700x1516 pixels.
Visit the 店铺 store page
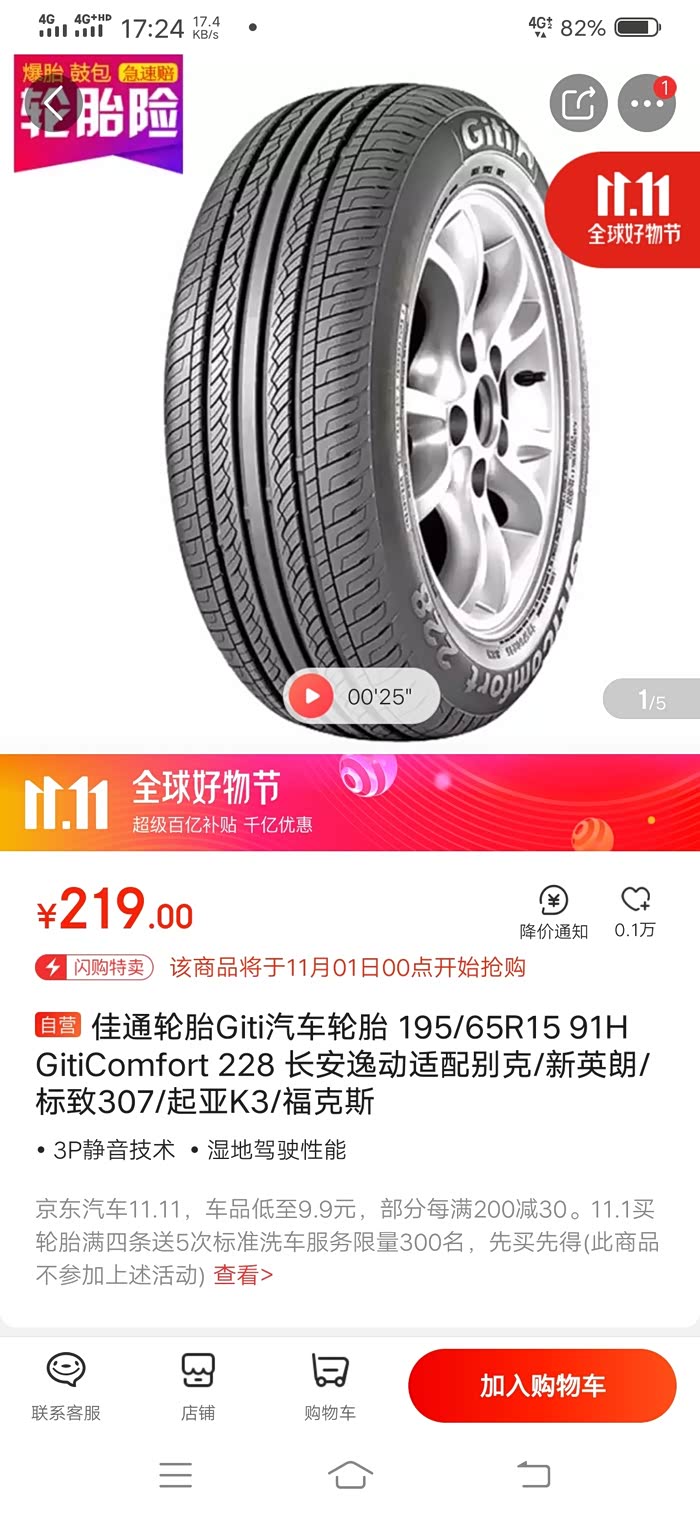(x=198, y=1386)
